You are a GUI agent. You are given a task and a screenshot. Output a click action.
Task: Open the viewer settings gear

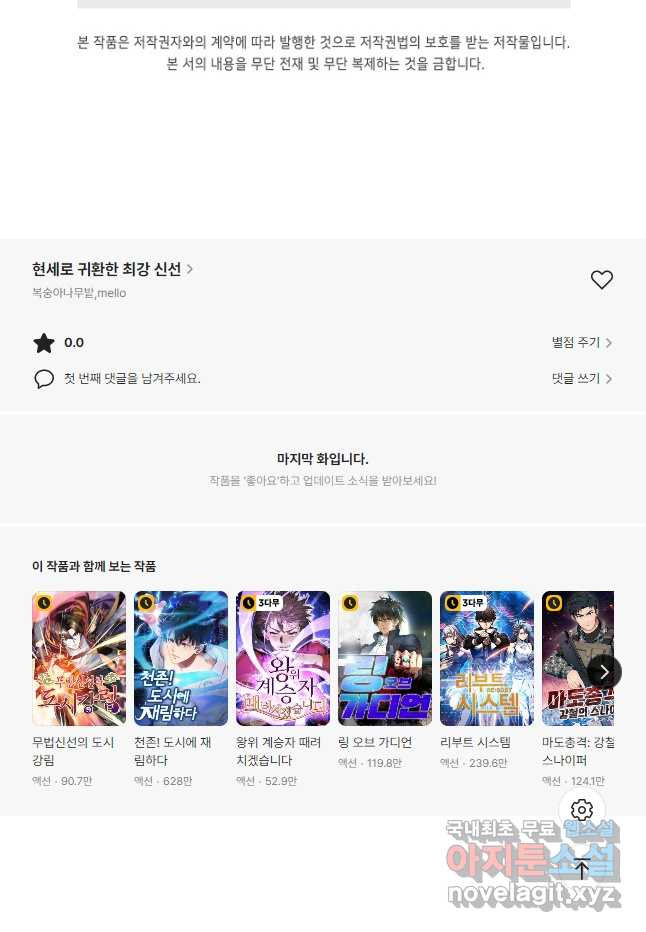[x=582, y=810]
